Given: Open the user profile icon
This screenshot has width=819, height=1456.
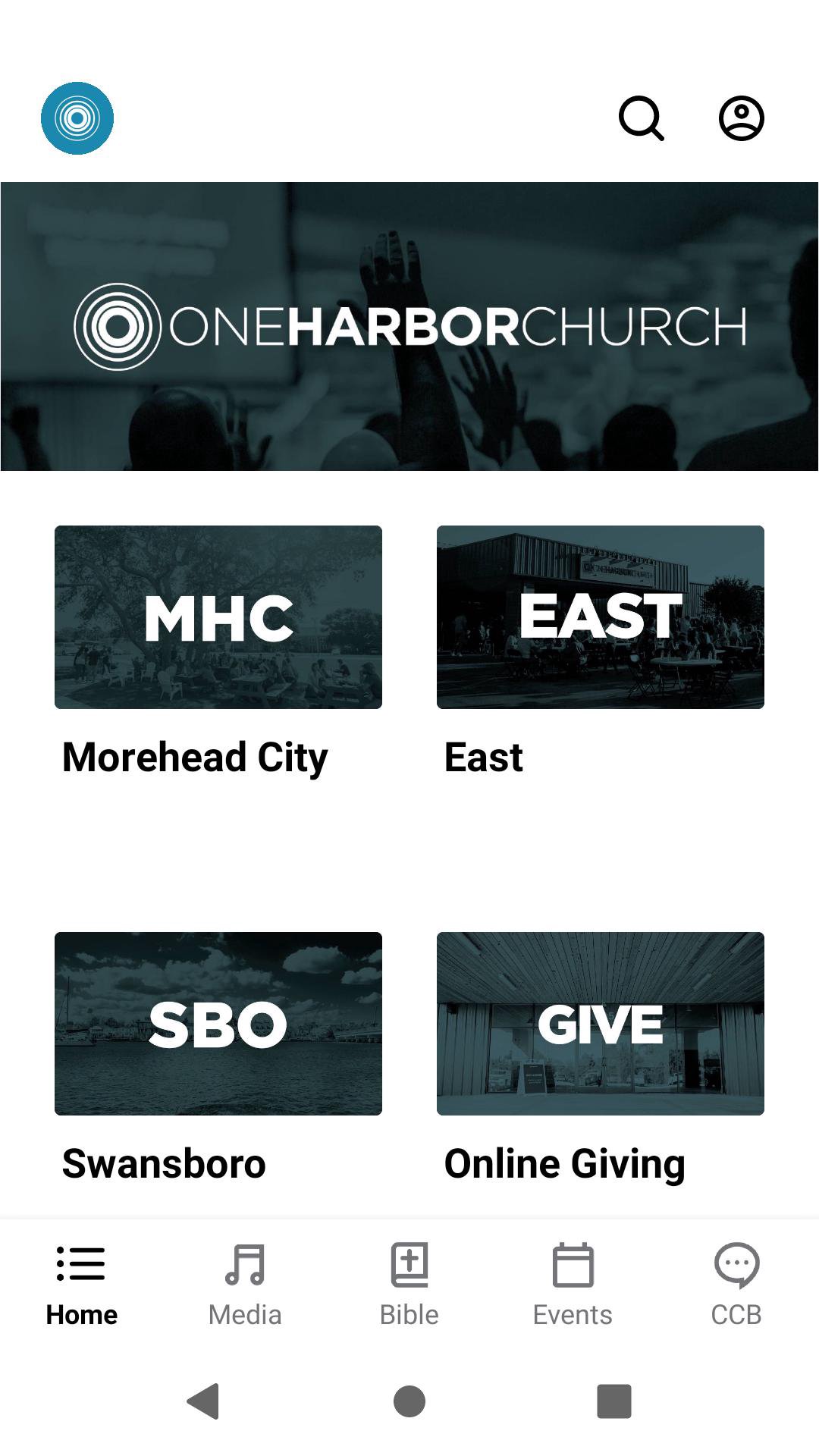Looking at the screenshot, I should click(741, 118).
